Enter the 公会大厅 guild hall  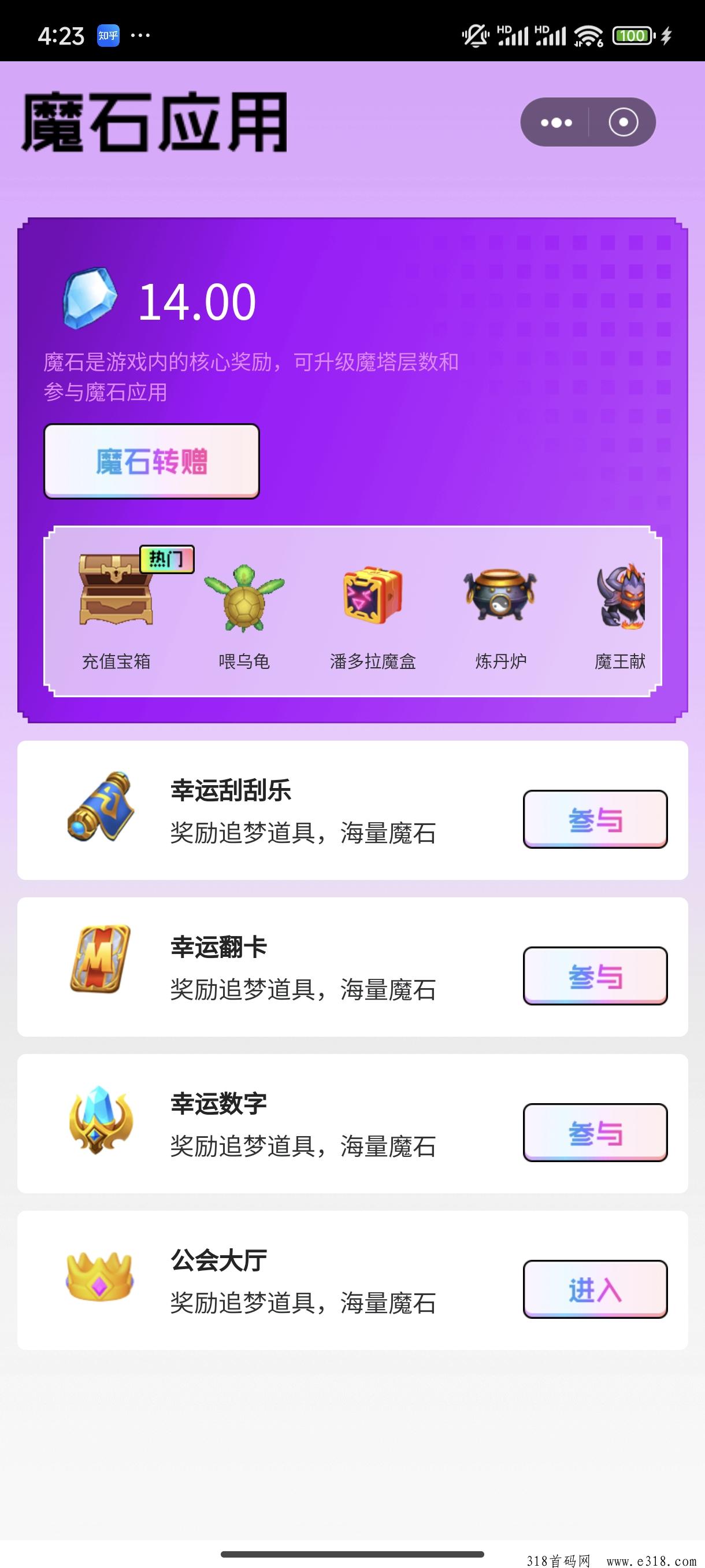(x=595, y=1289)
